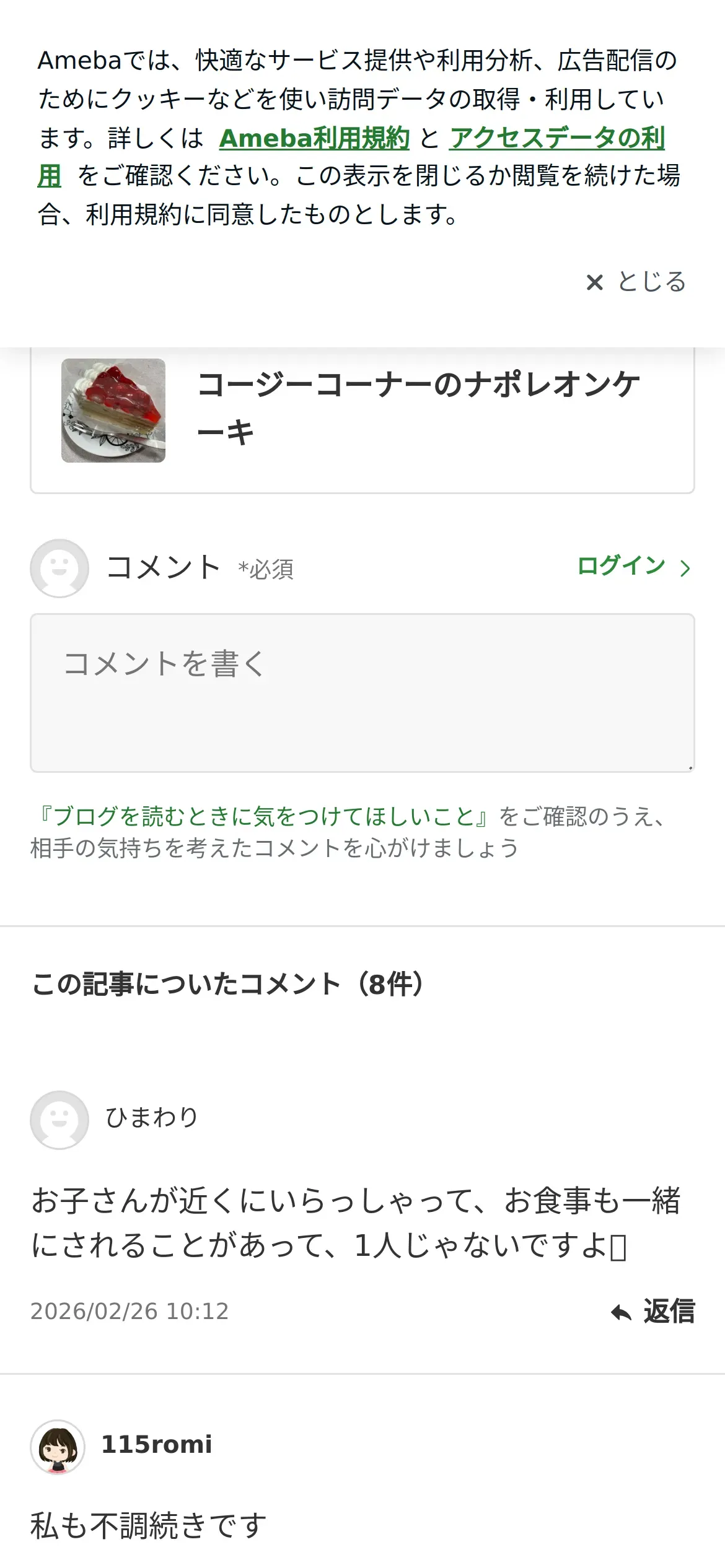
Task: Open the アクセスデータの利用 link
Action: pos(556,138)
